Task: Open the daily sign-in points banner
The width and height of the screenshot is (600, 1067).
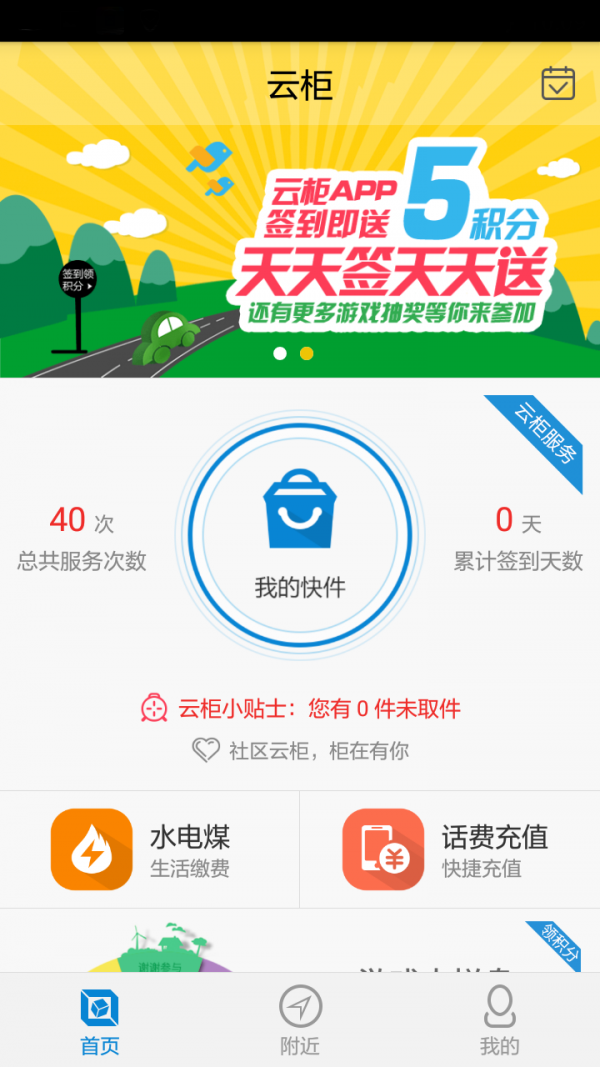Action: point(300,250)
